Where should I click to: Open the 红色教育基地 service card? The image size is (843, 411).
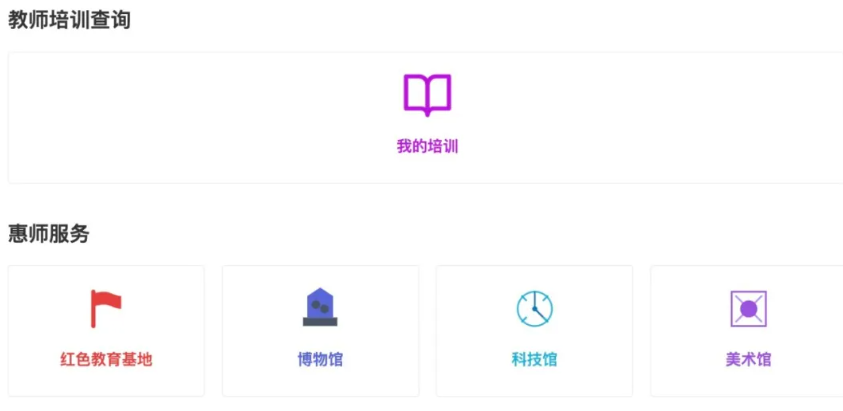(106, 330)
